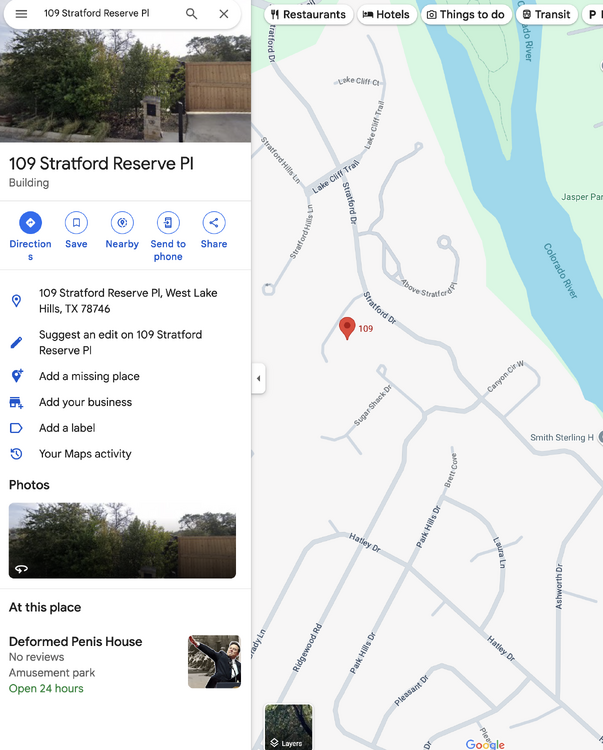Open the Layers map switcher
The height and width of the screenshot is (750, 603).
click(288, 727)
